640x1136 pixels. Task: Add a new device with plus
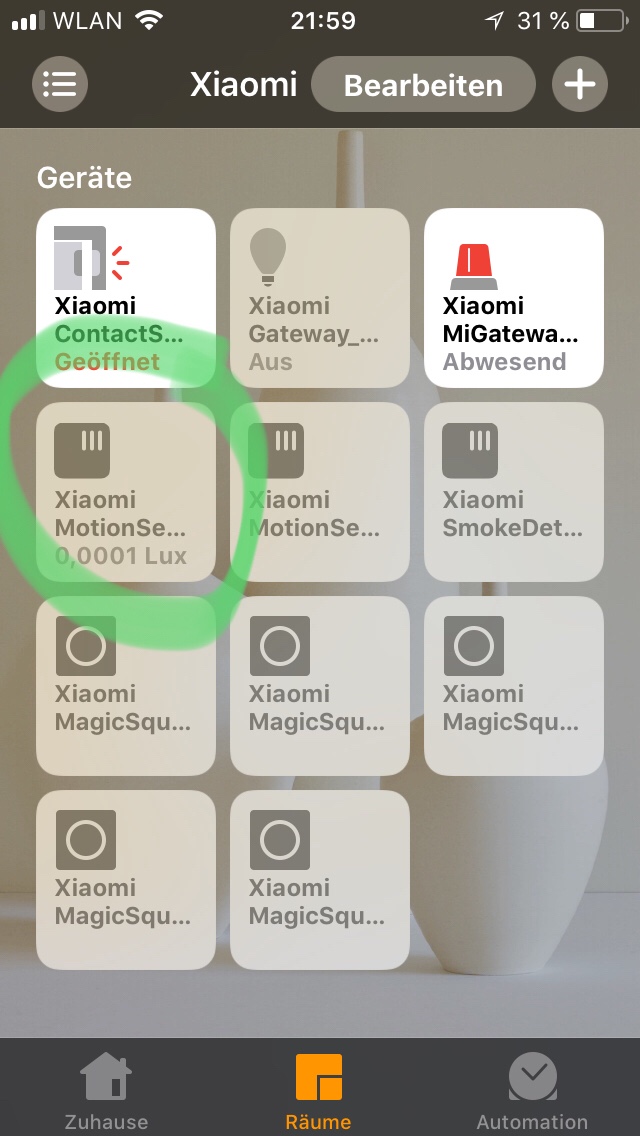coord(580,84)
